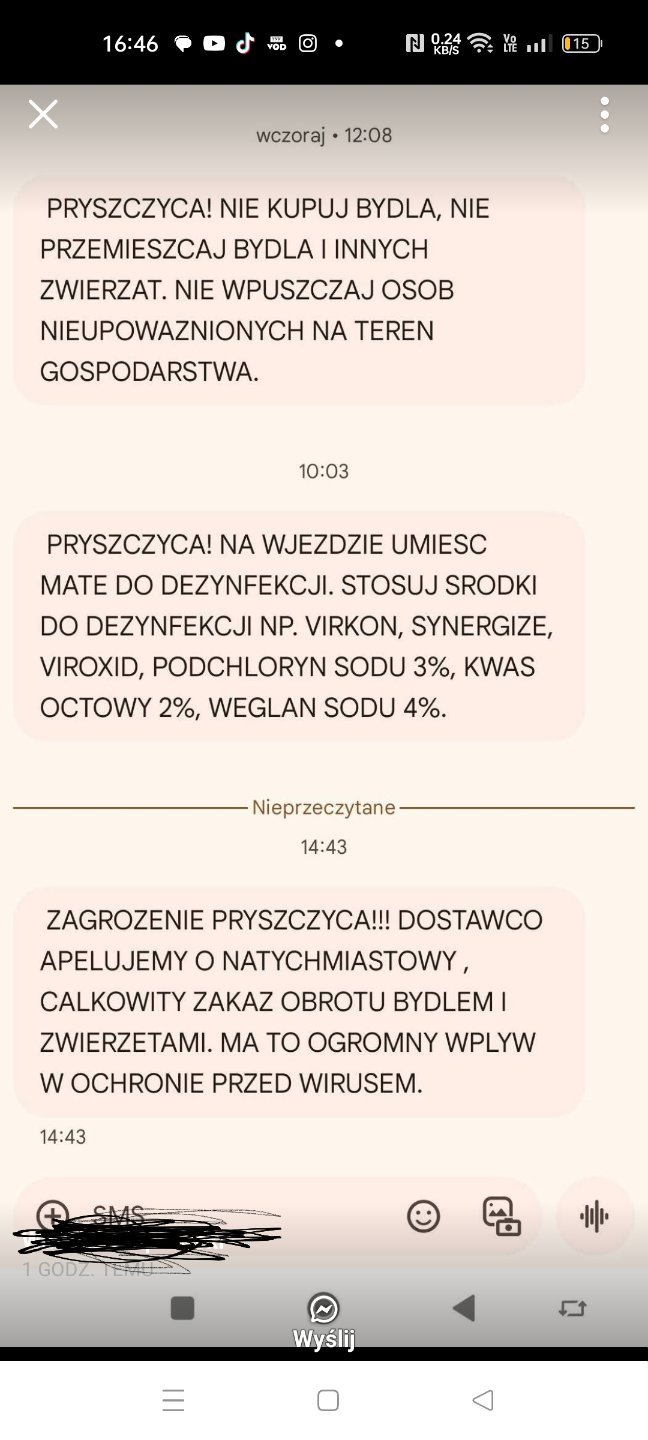The width and height of the screenshot is (648, 1440).
Task: Go to the home screen
Action: pyautogui.click(x=328, y=1400)
